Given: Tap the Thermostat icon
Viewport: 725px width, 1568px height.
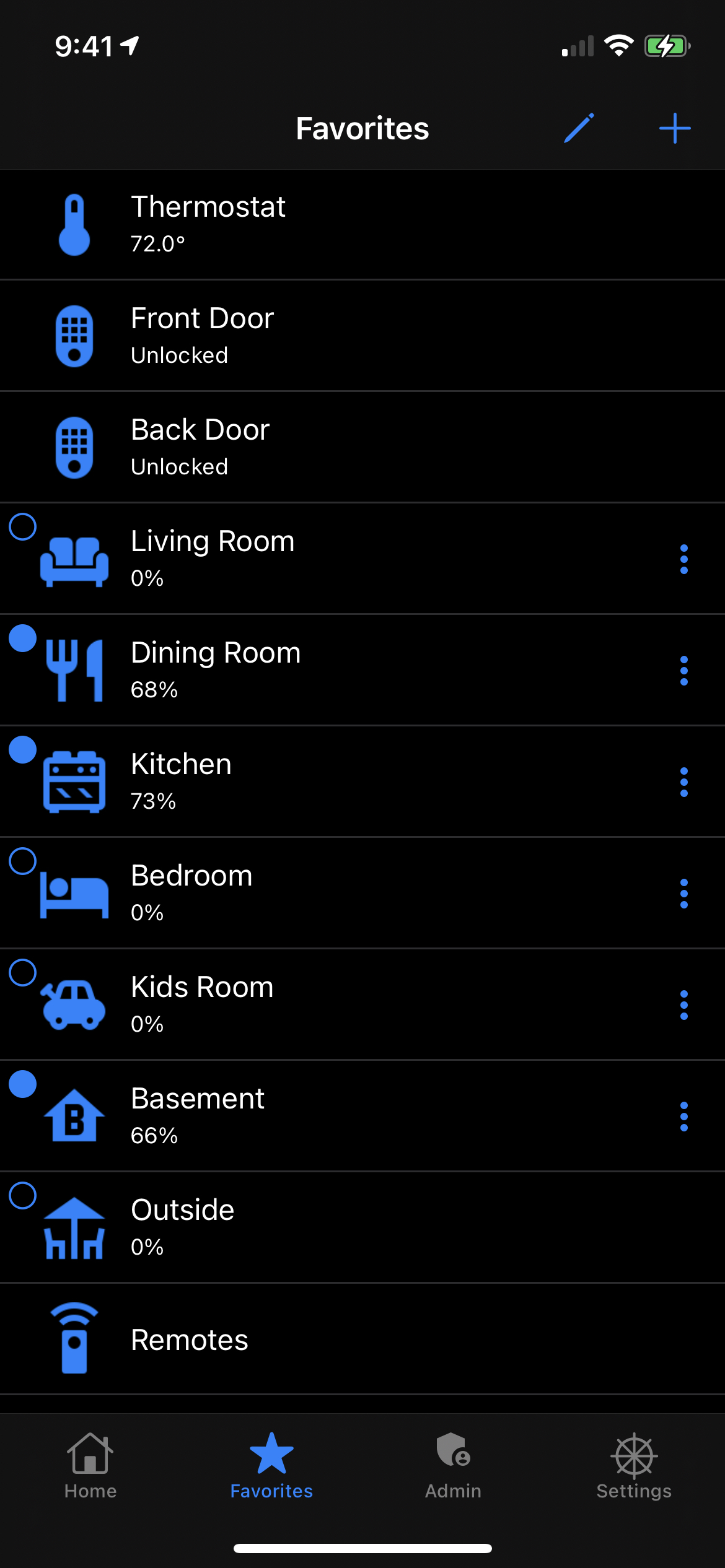Looking at the screenshot, I should tap(74, 224).
